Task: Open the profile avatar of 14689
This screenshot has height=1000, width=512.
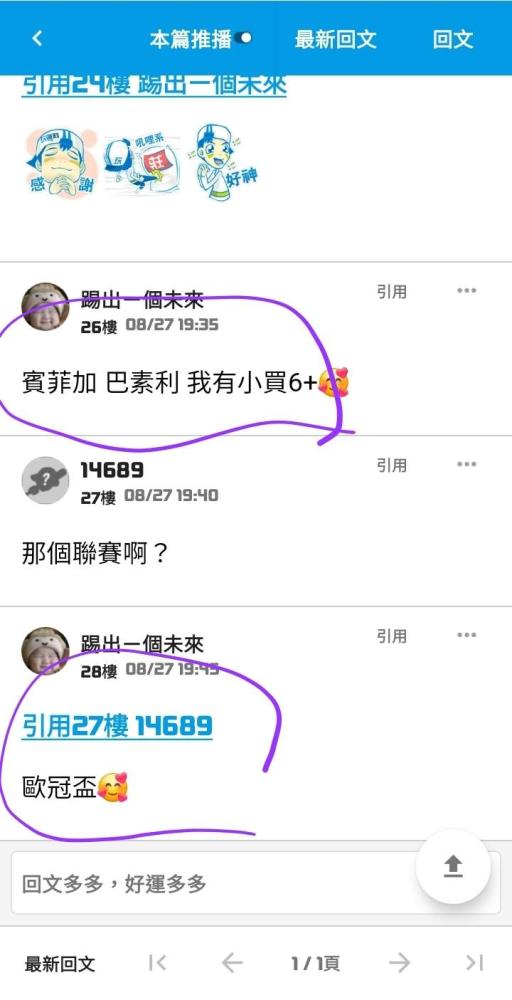Action: (45, 480)
